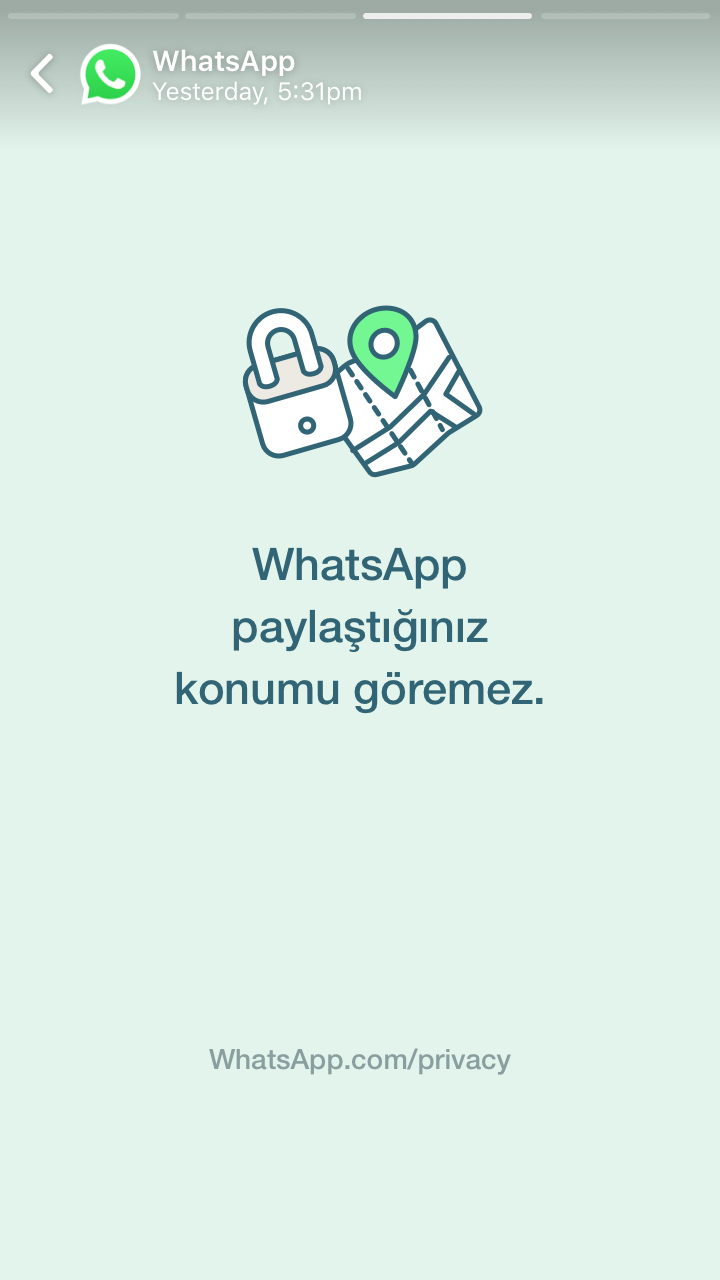Open the WhatsApp profile avatar
The width and height of the screenshot is (720, 1280).
click(110, 75)
